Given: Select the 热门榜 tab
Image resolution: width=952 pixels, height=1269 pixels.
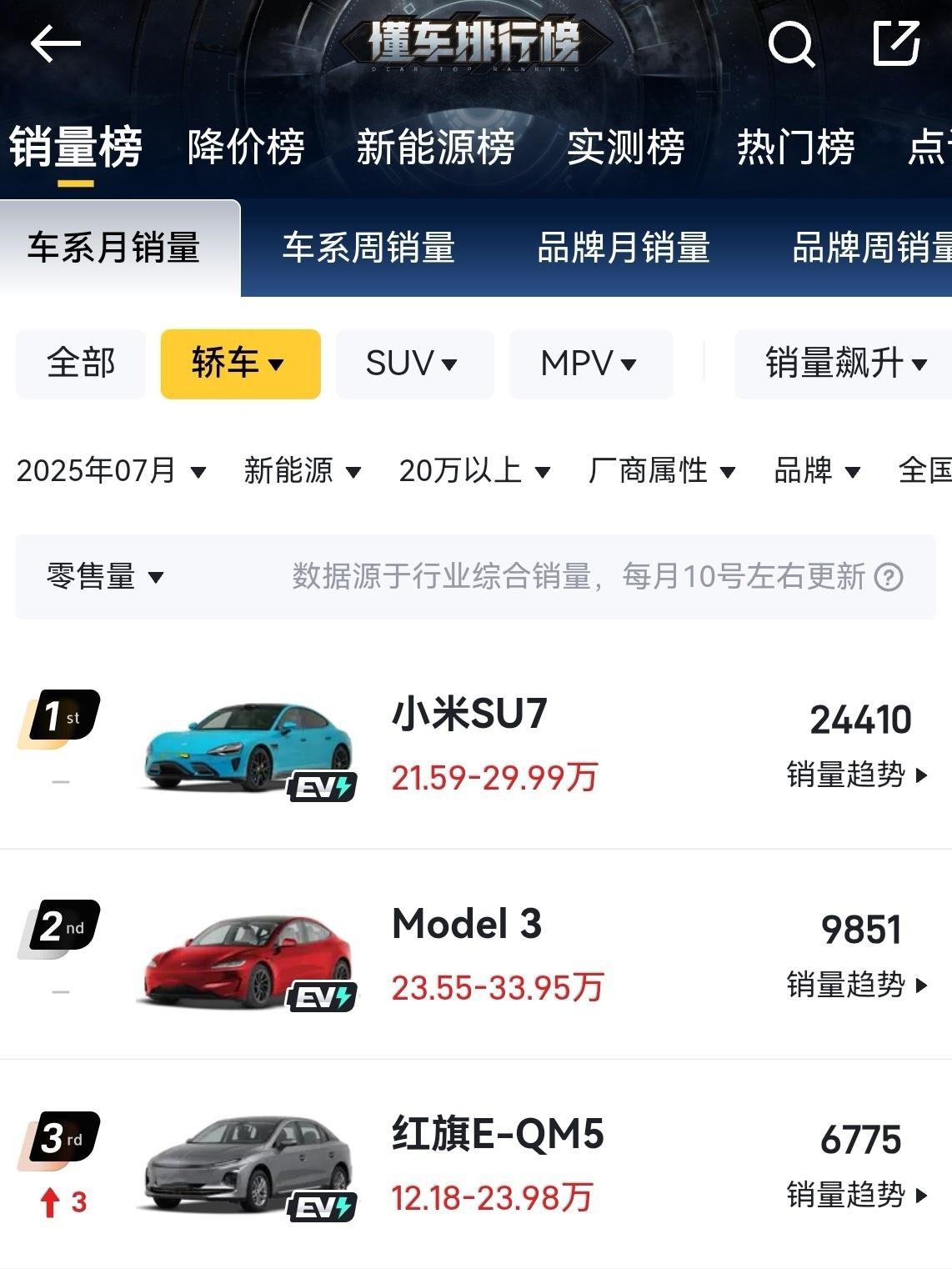Looking at the screenshot, I should [795, 148].
